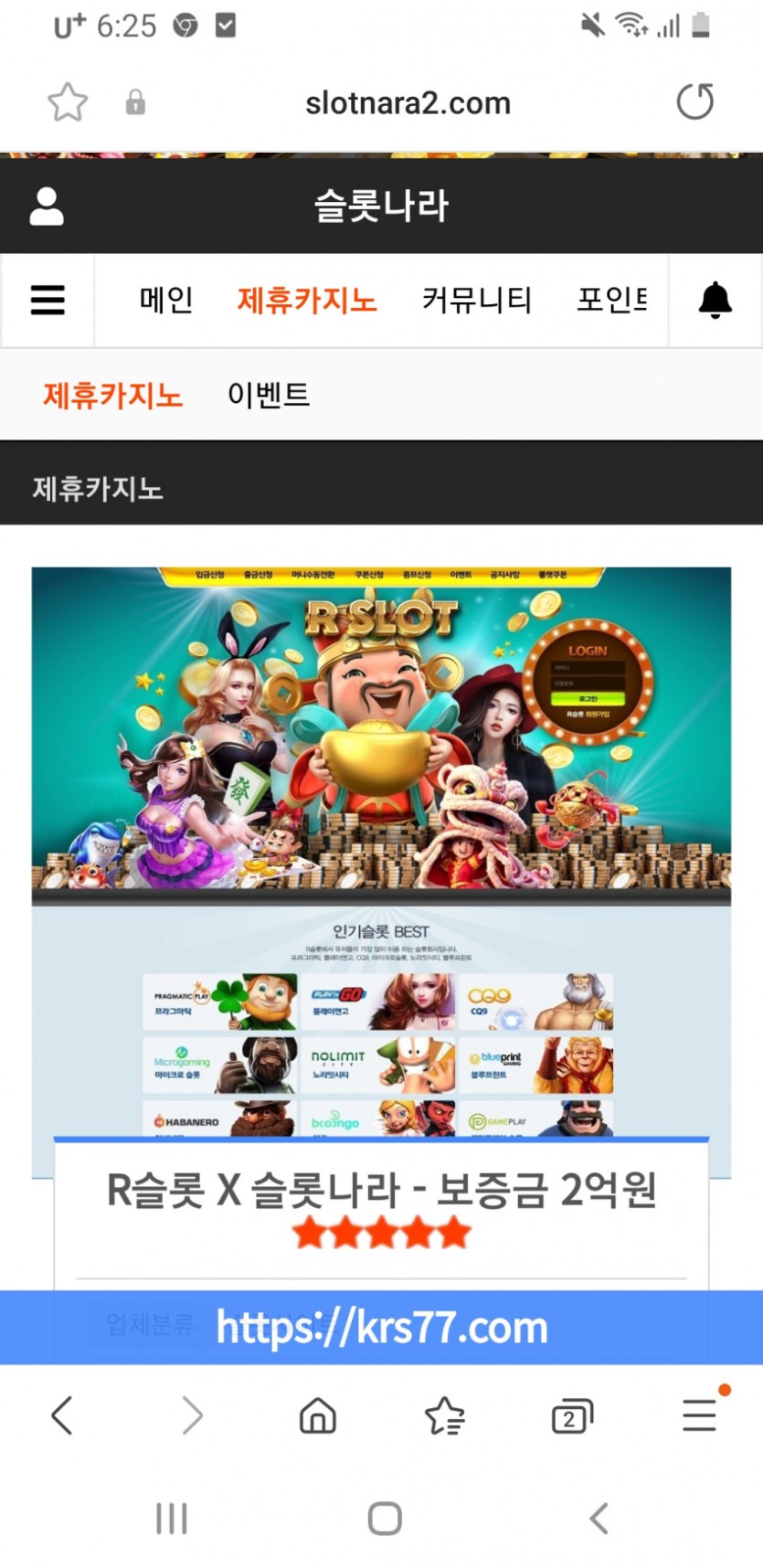Bookmark this page with the star icon
Viewport: 763px width, 1568px height.
pos(68,102)
